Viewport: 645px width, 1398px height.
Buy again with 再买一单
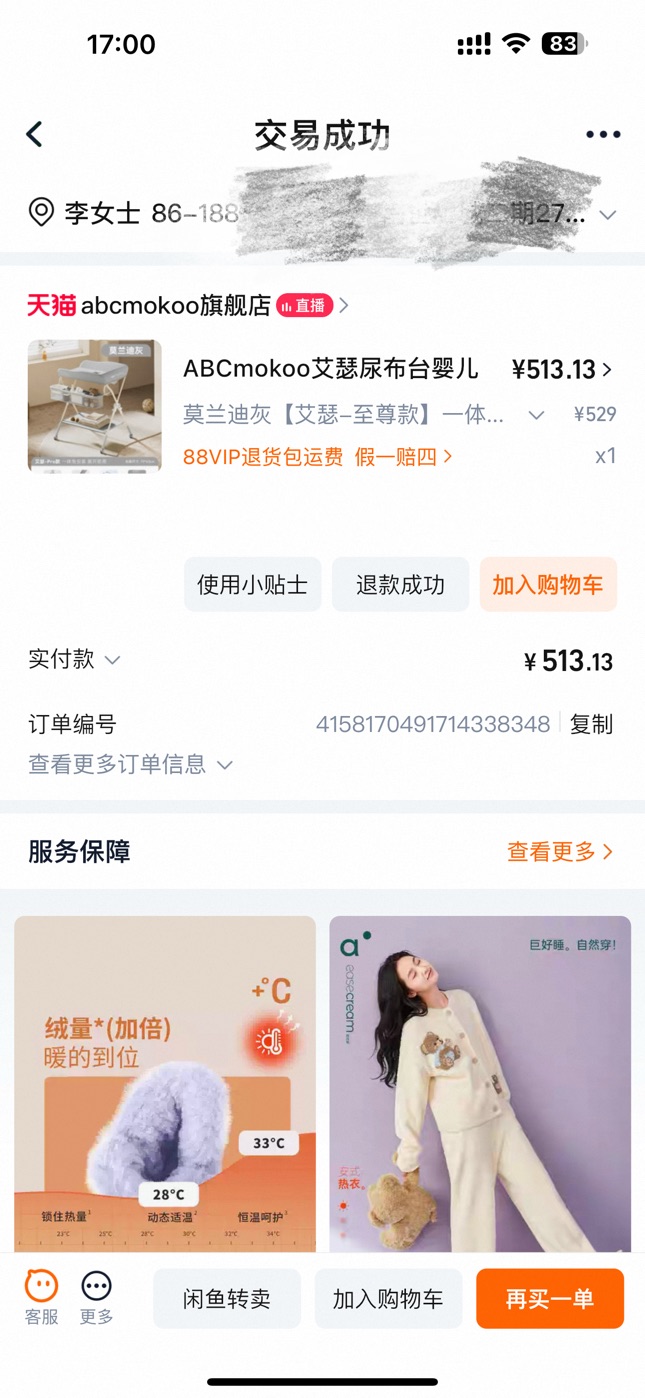(549, 1299)
